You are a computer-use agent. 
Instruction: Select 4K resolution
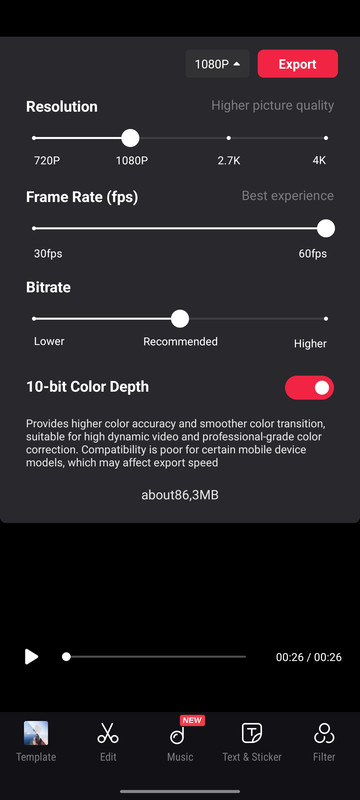tap(326, 138)
